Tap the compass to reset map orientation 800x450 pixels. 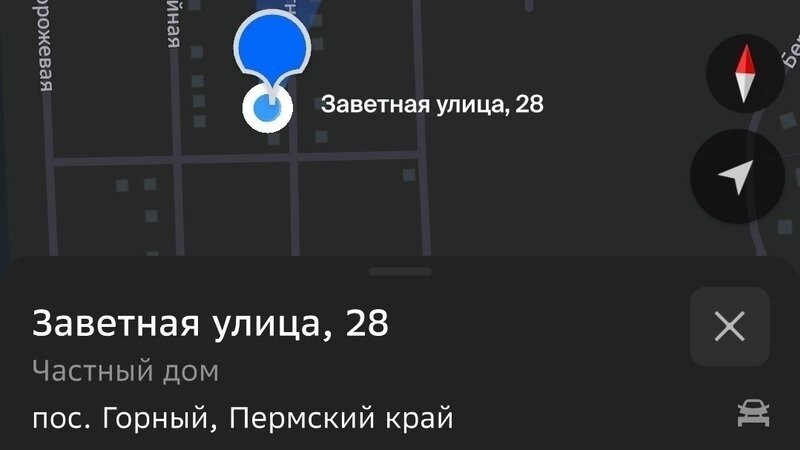tap(745, 73)
